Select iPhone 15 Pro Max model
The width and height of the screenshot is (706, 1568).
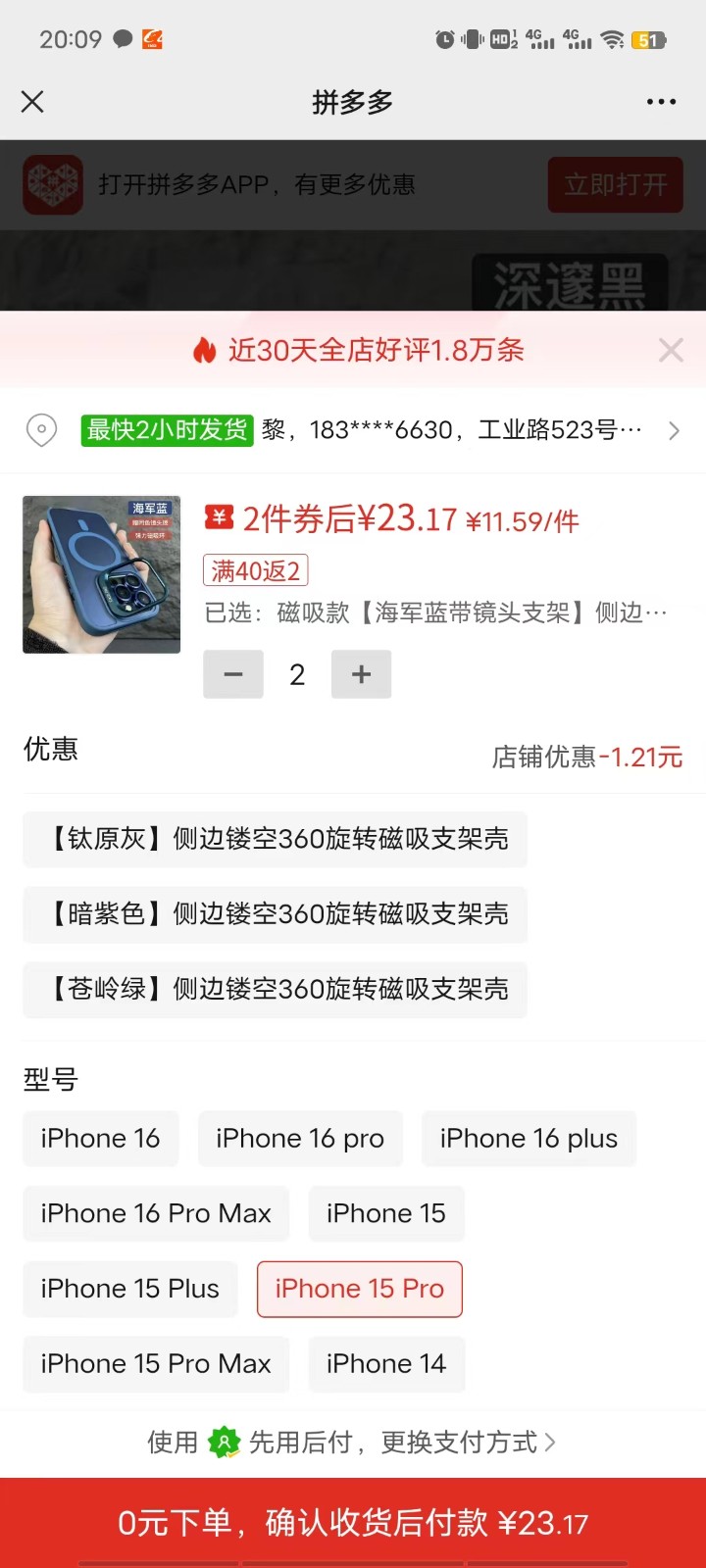[156, 1364]
